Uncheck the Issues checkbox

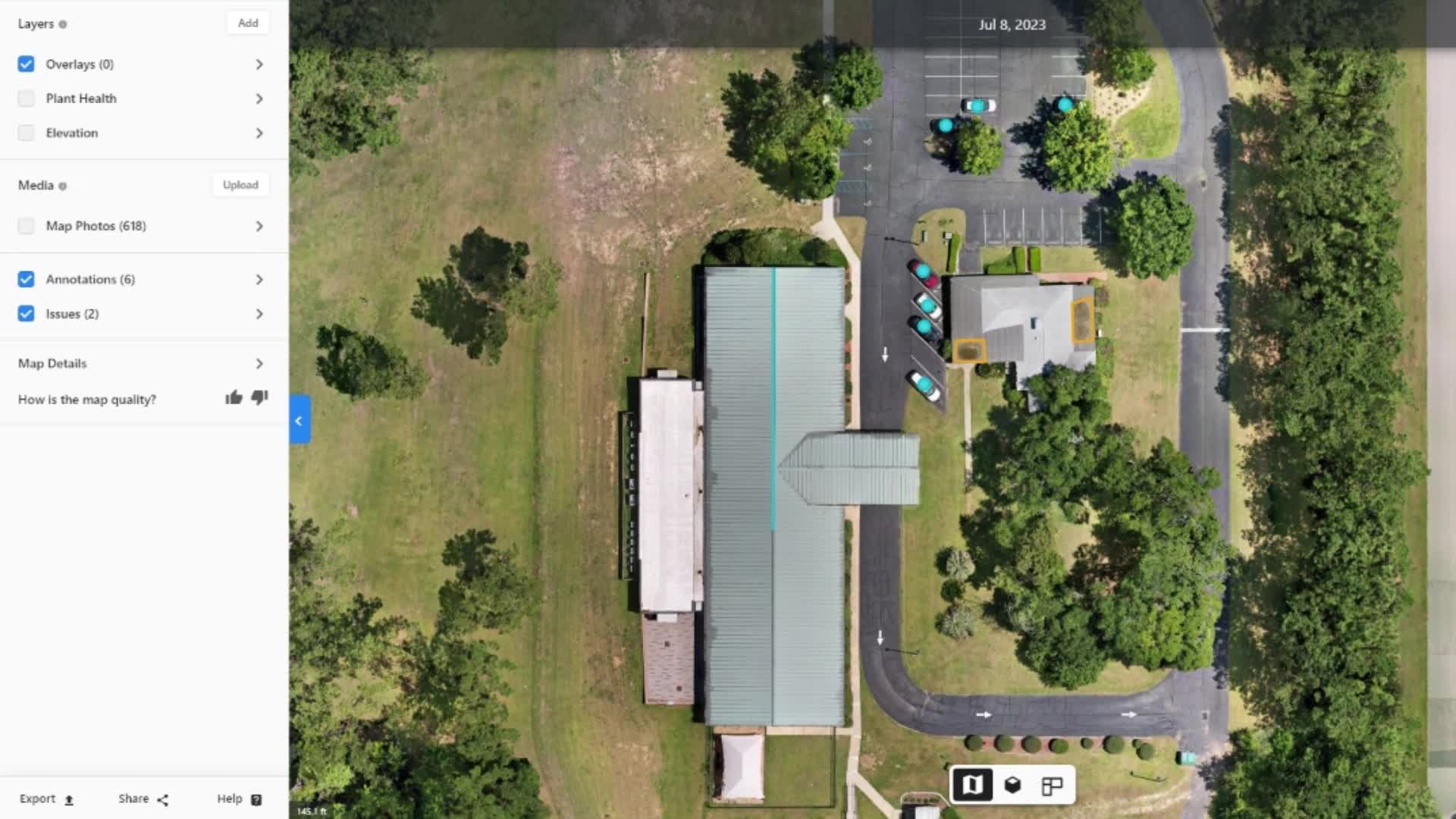click(26, 313)
